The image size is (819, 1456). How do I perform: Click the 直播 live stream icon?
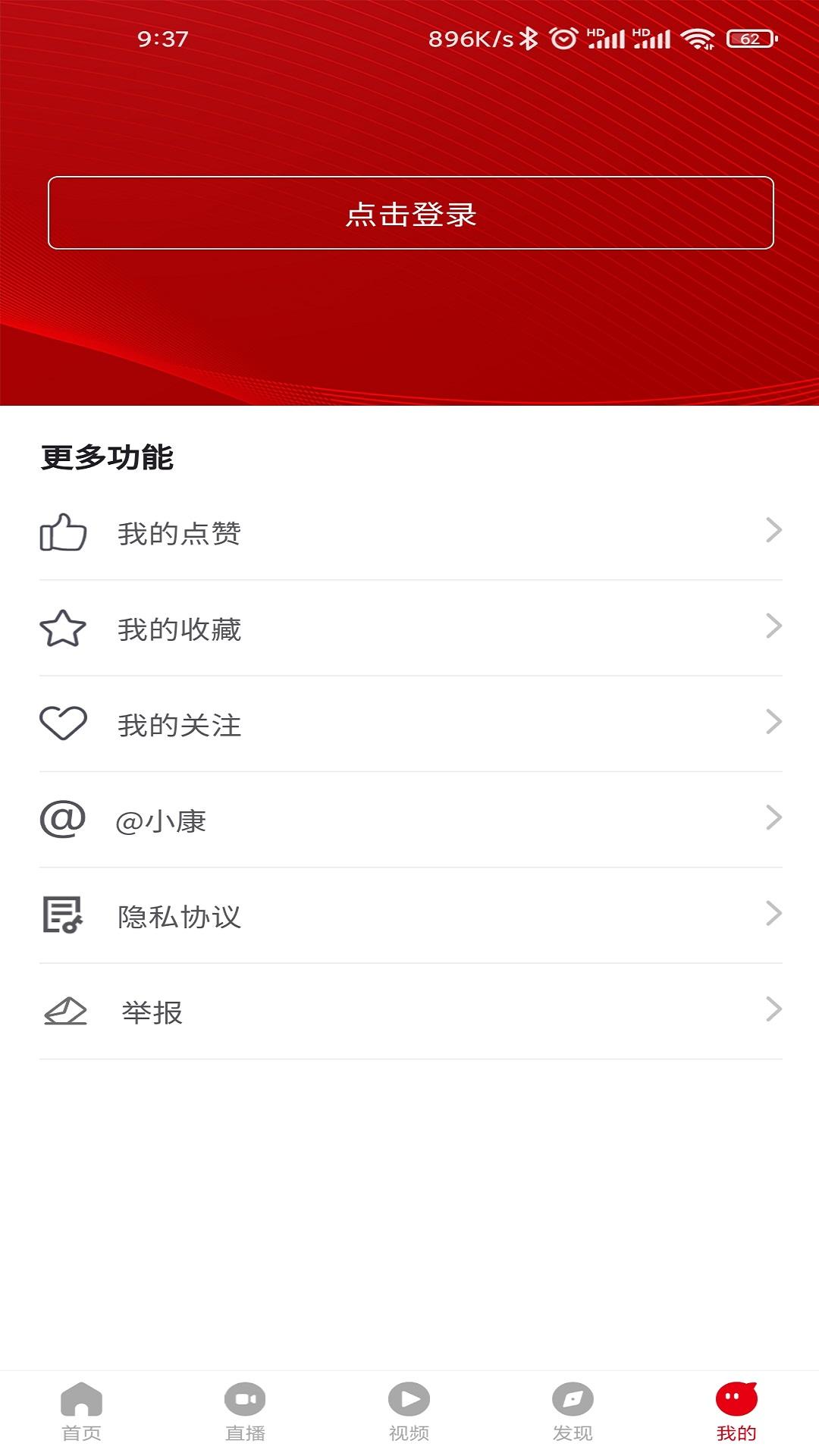pos(245,1399)
